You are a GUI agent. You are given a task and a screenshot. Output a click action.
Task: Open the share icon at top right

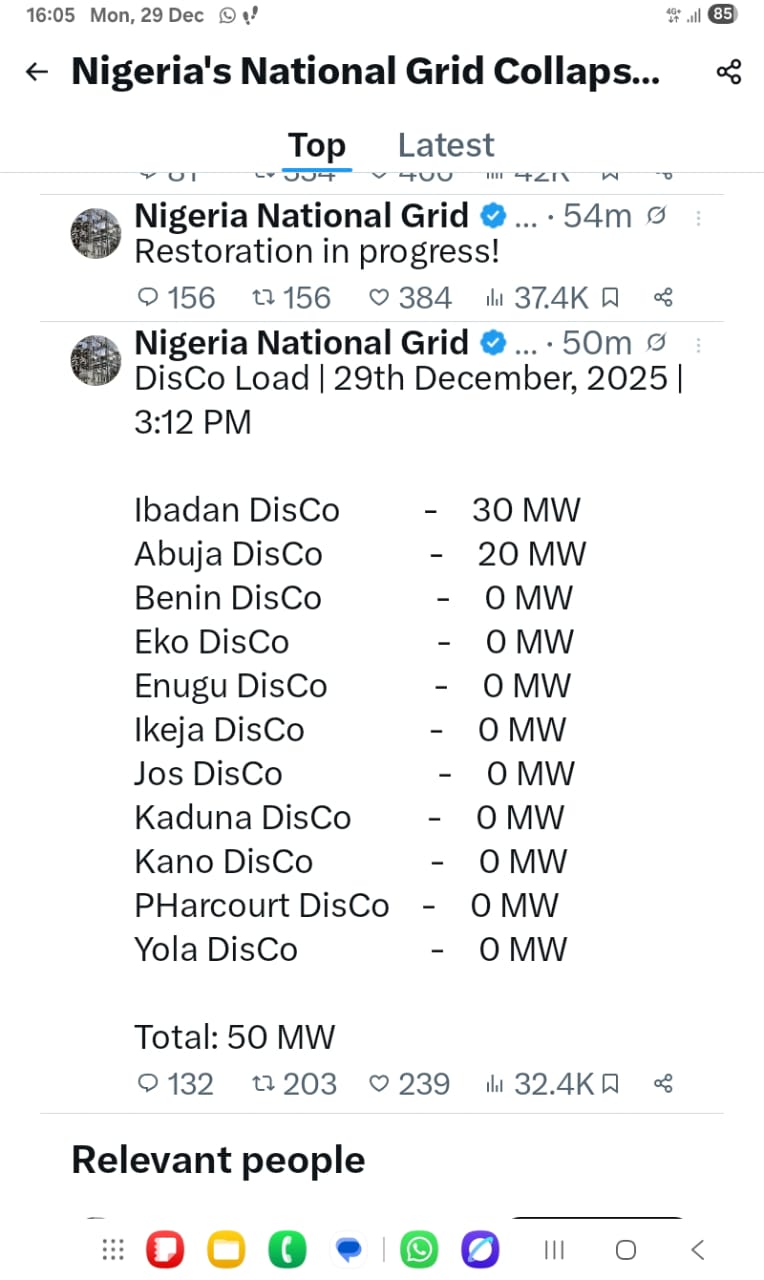click(729, 71)
